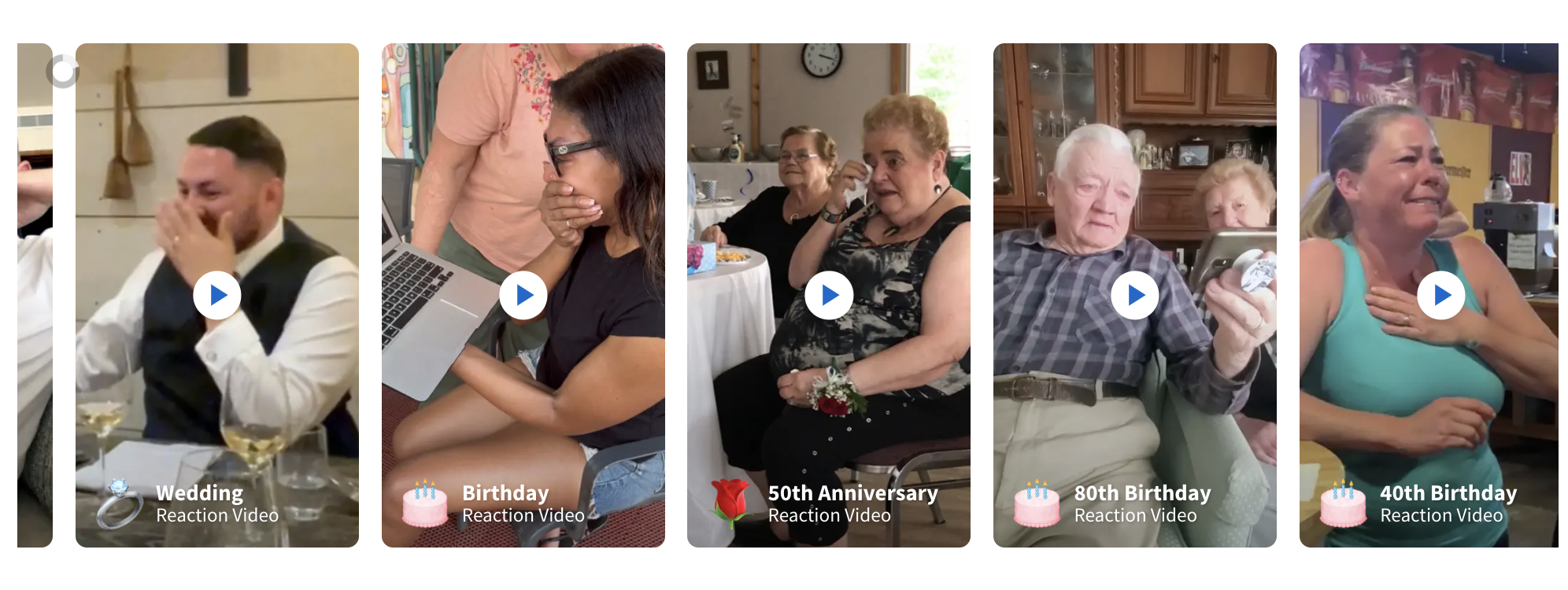Viewport: 1568px width, 590px height.
Task: Play the 80th Birthday reaction video
Action: 1134,295
